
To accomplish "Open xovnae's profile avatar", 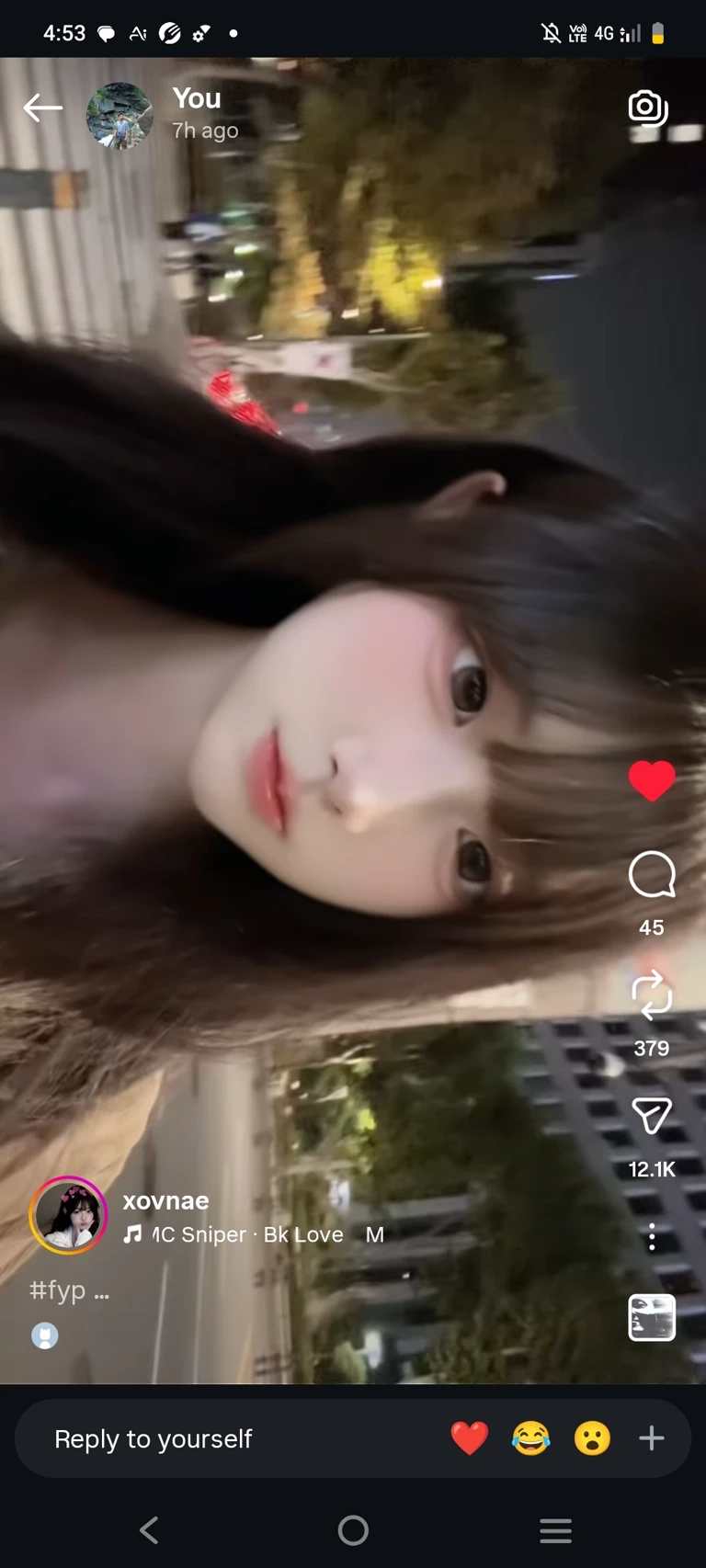I will point(69,1215).
